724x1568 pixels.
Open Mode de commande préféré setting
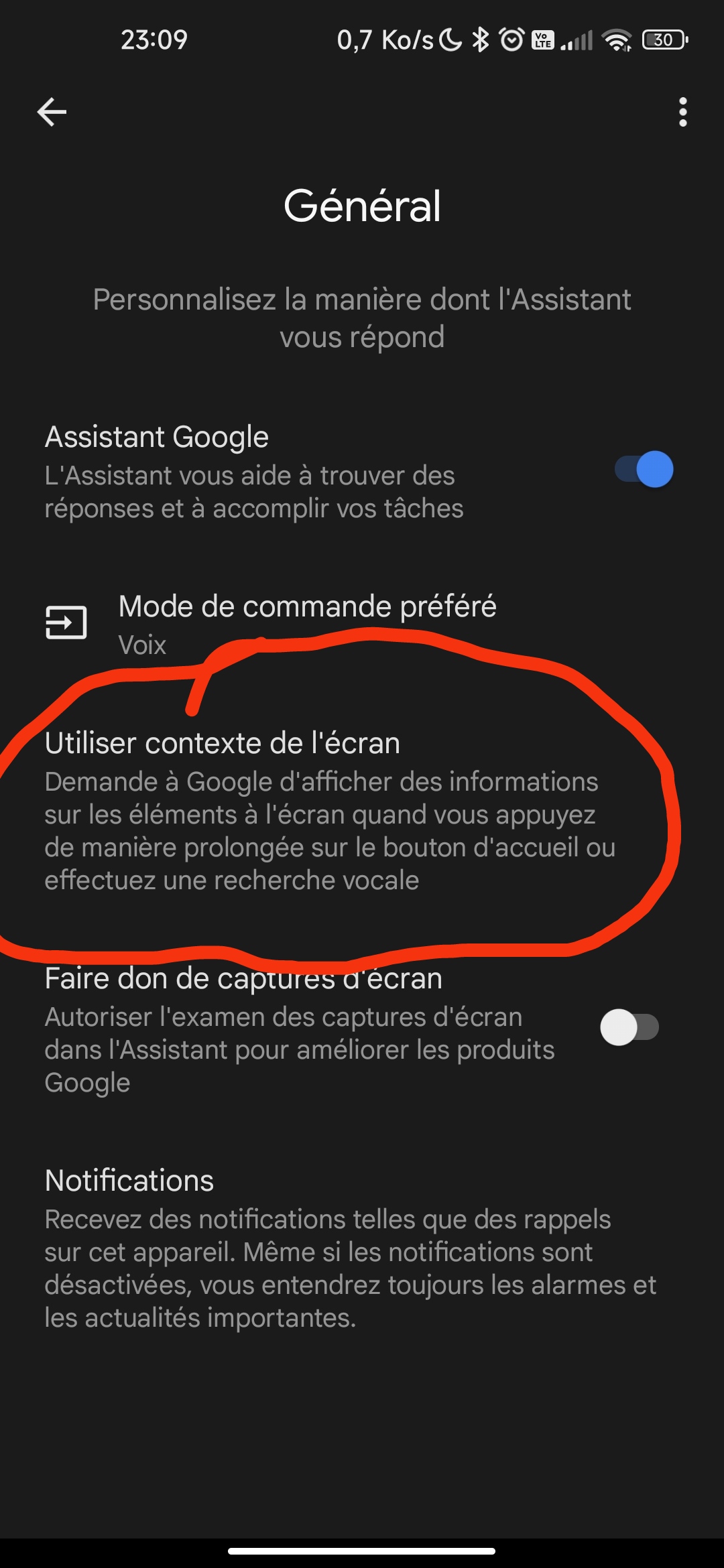coord(362,624)
